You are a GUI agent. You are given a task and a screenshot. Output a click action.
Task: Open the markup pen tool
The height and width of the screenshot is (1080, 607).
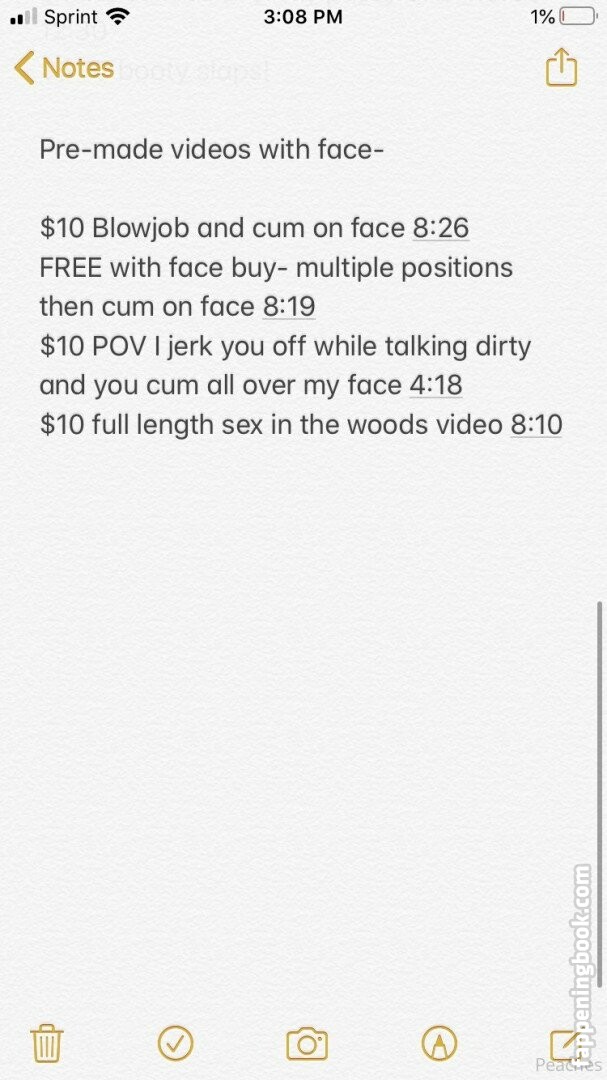[439, 1043]
